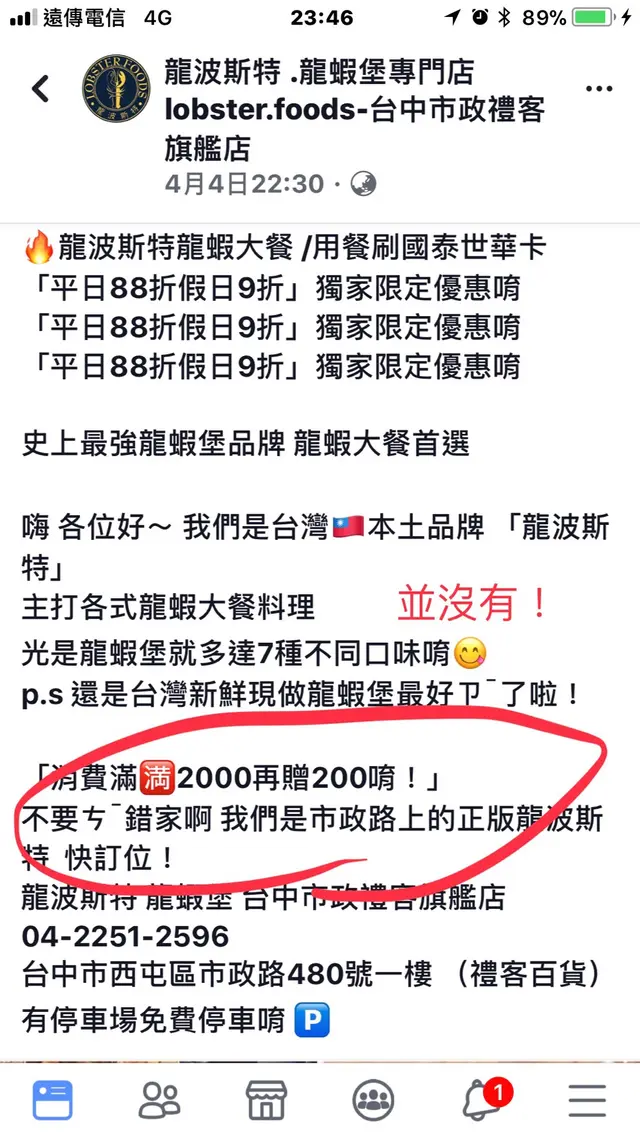Call the phone number 04-2251-2596
The width and height of the screenshot is (640, 1138).
click(x=126, y=937)
